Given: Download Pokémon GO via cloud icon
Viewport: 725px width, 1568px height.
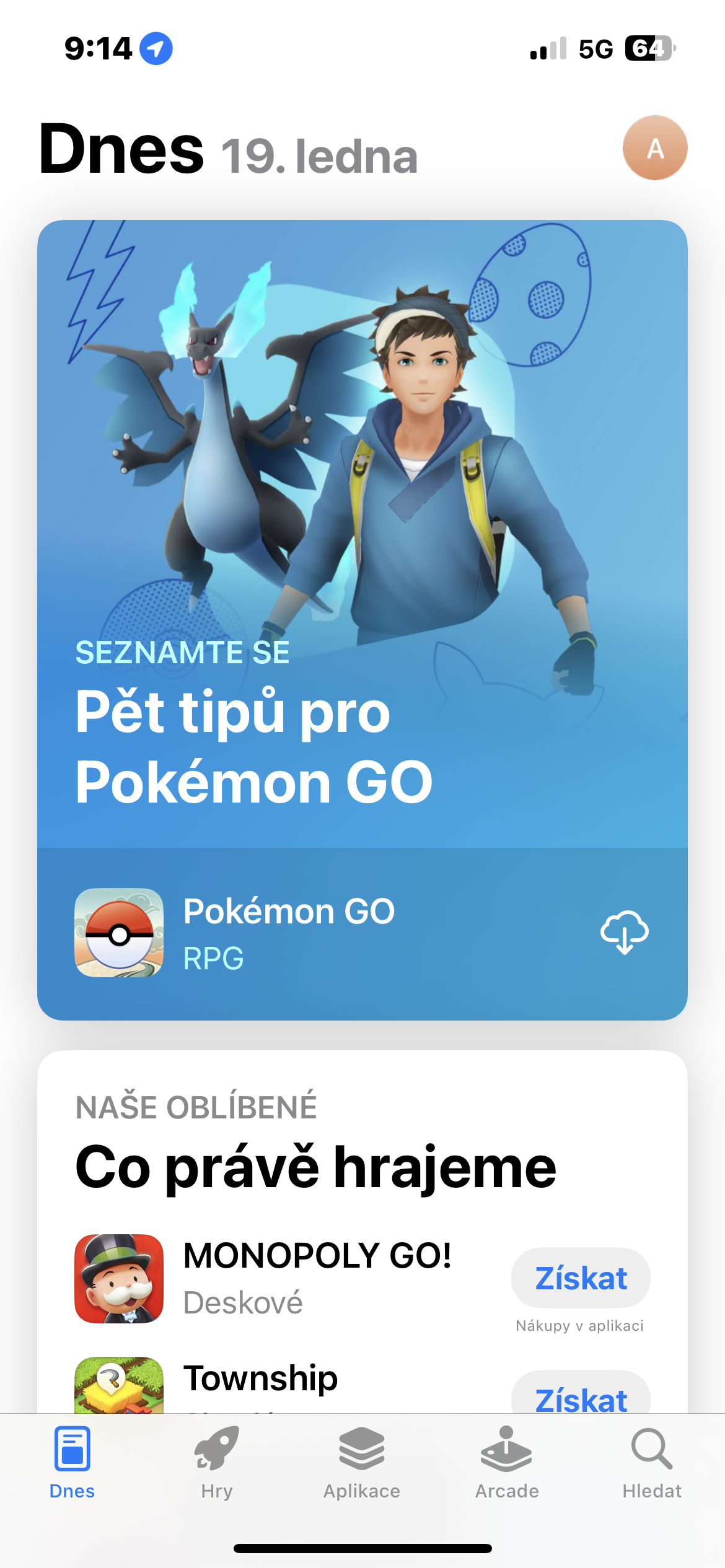Looking at the screenshot, I should point(624,932).
